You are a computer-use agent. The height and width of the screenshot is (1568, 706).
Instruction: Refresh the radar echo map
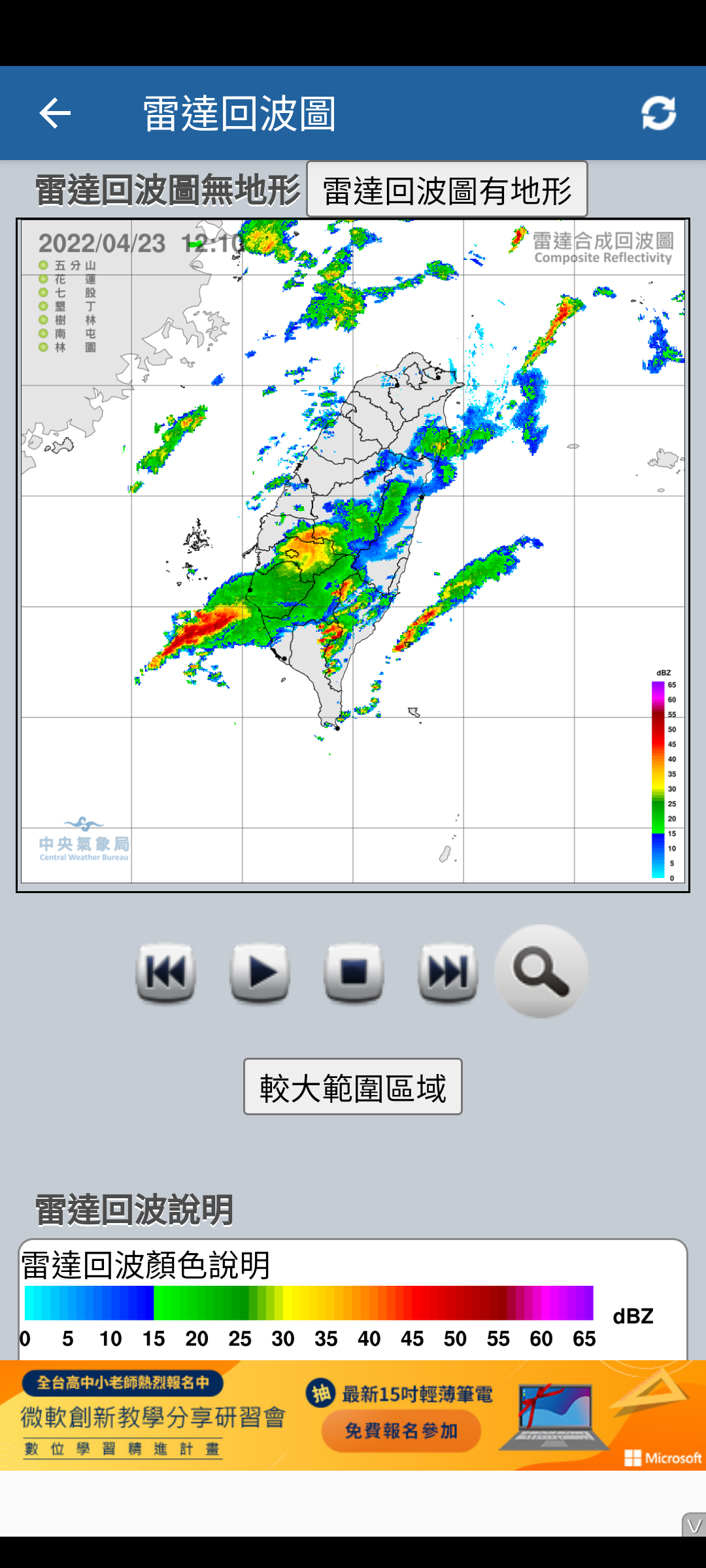pos(658,113)
